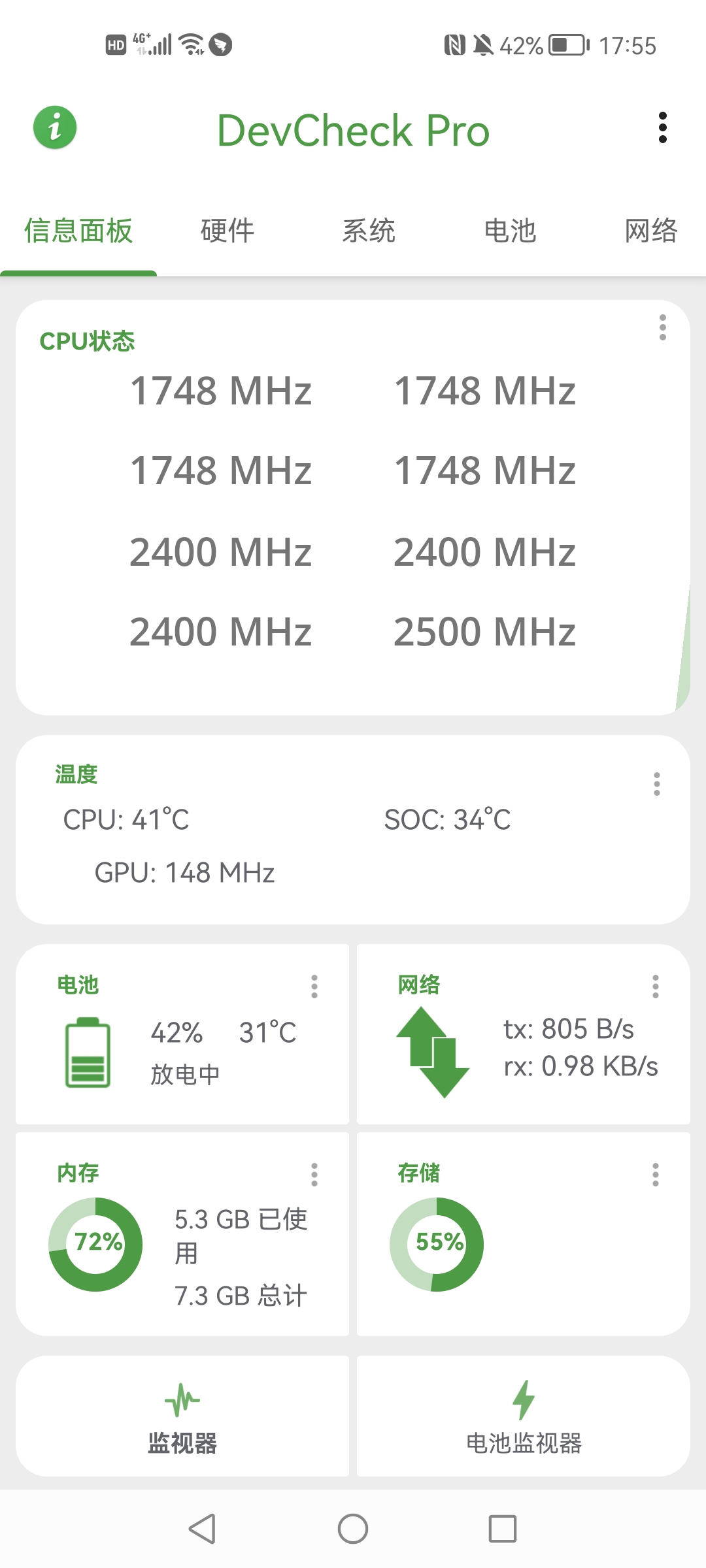Open the 温度 card options menu
This screenshot has width=706, height=1568.
(656, 784)
